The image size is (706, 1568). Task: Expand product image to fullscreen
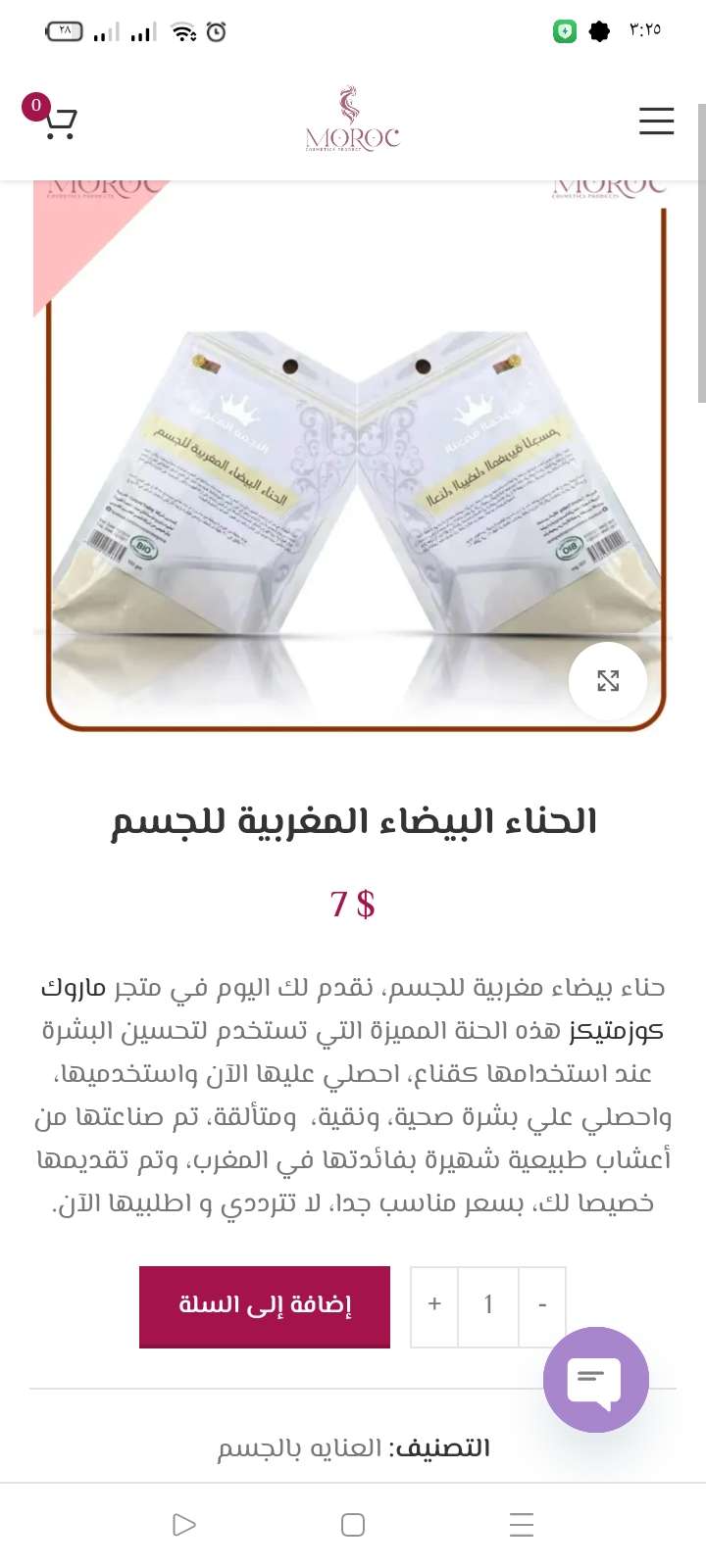[608, 680]
